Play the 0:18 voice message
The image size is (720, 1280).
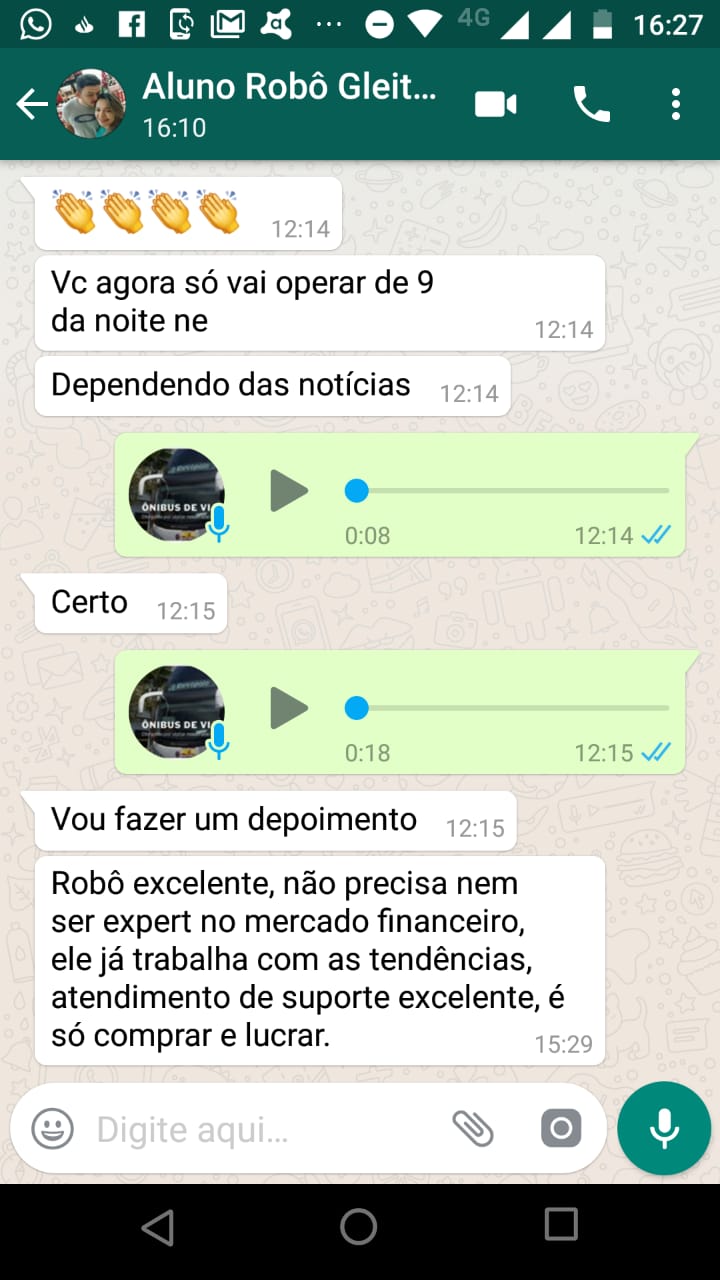tap(289, 708)
